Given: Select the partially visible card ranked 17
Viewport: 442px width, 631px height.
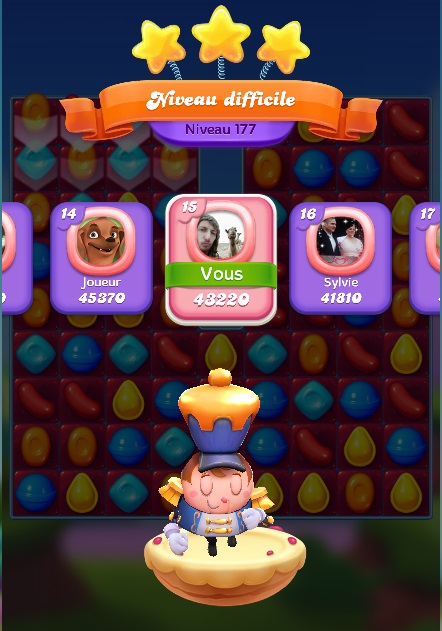Looking at the screenshot, I should coord(425,258).
